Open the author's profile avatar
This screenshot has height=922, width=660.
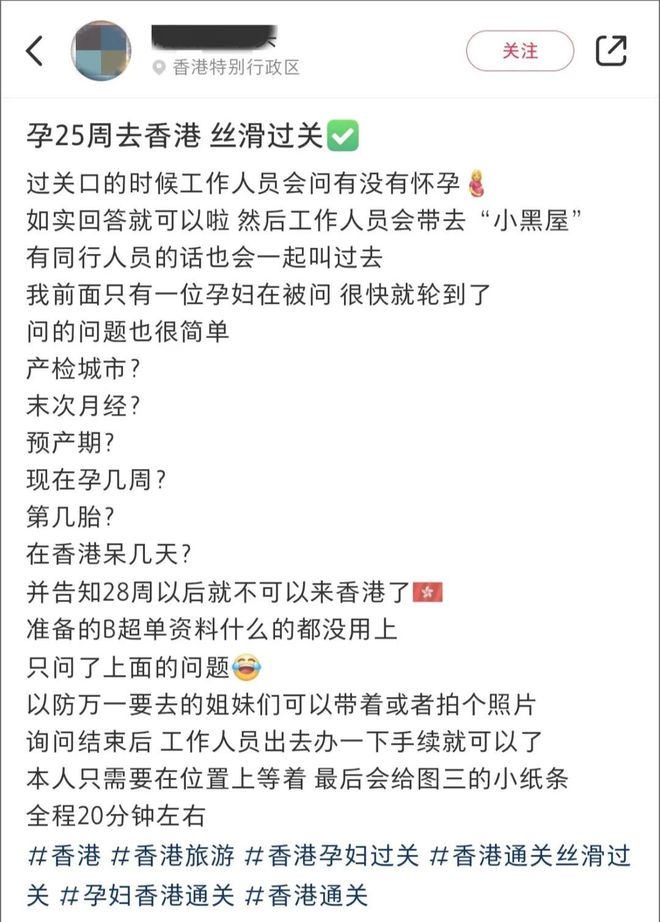pos(101,51)
